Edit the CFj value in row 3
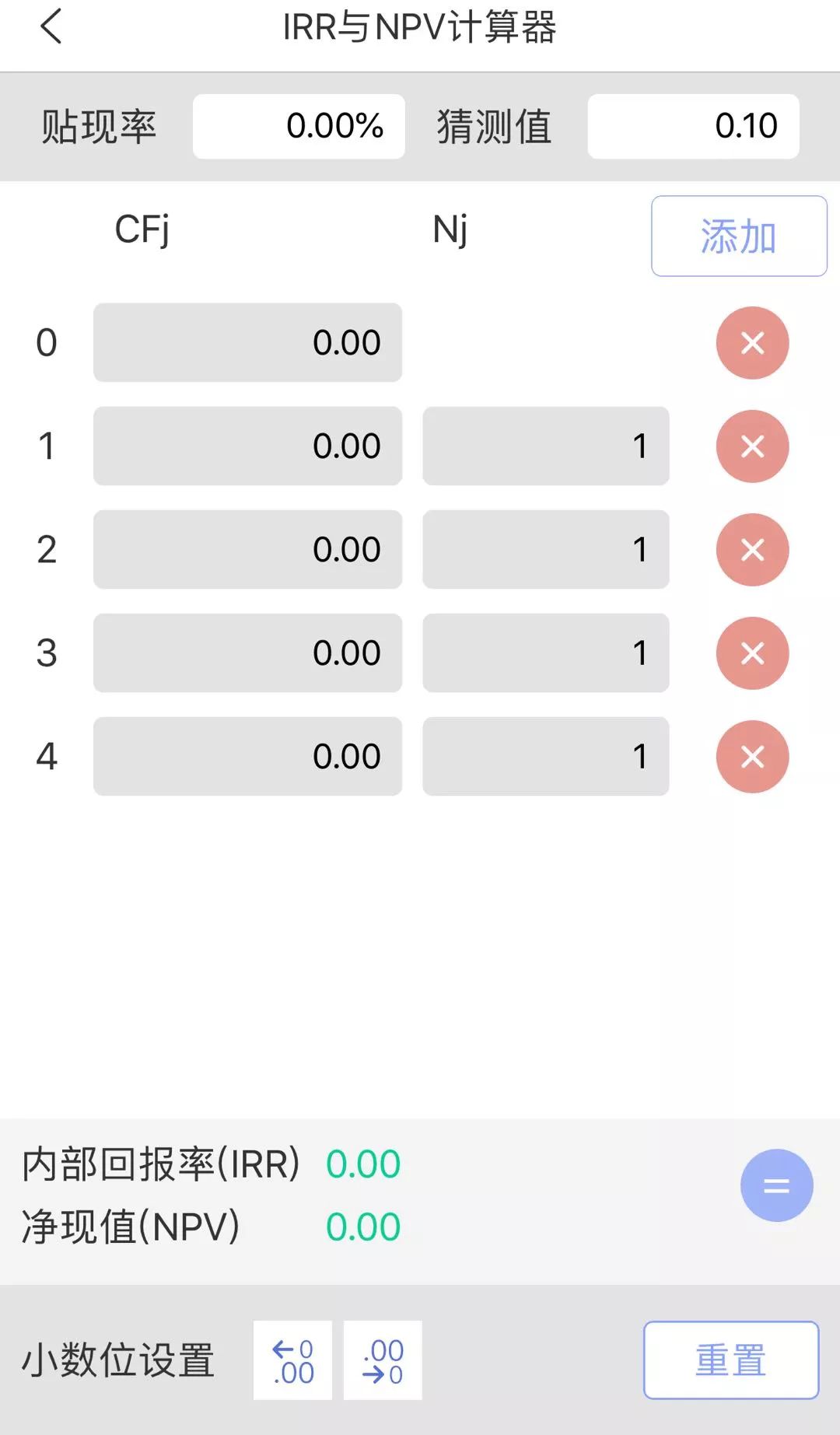 [x=247, y=653]
